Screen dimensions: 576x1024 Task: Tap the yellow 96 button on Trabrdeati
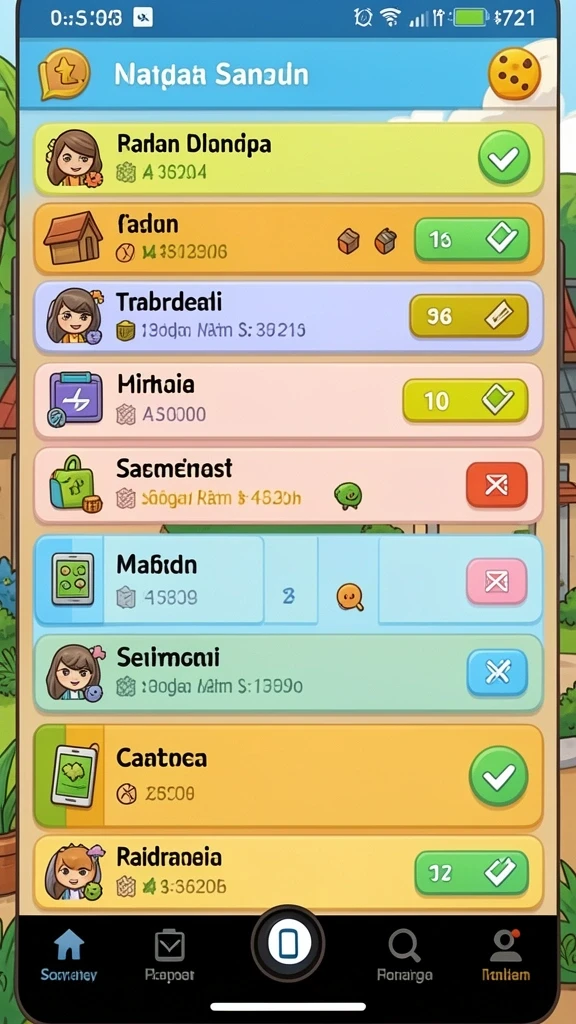click(469, 316)
